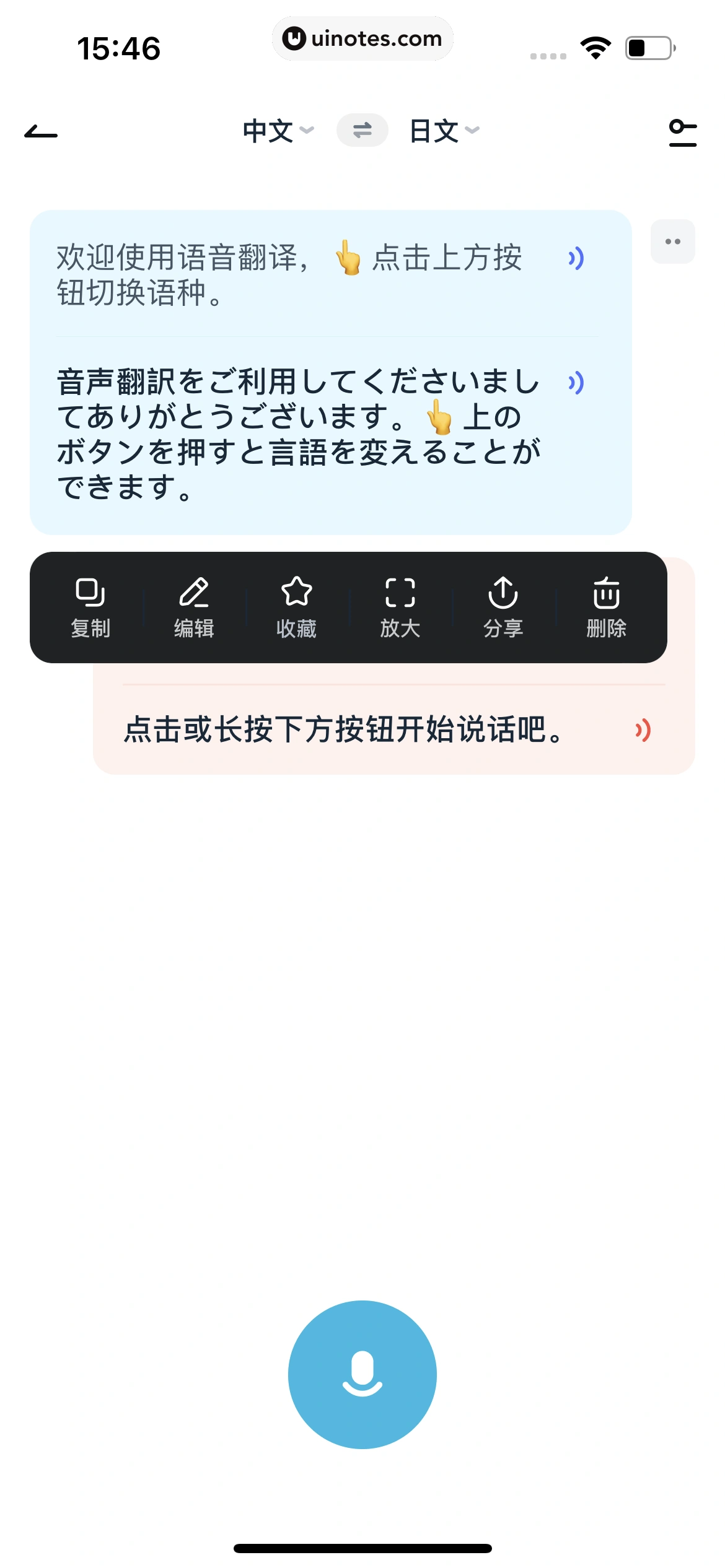The height and width of the screenshot is (1568, 725).
Task: Play audio for the 点击或长按 message
Action: [643, 732]
